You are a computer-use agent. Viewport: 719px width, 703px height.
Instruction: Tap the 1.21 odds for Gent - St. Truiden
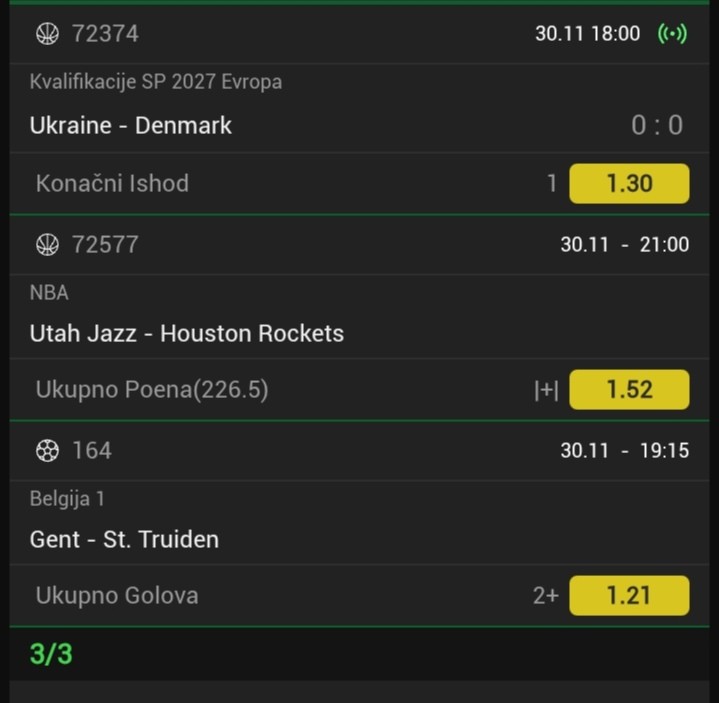pyautogui.click(x=629, y=596)
